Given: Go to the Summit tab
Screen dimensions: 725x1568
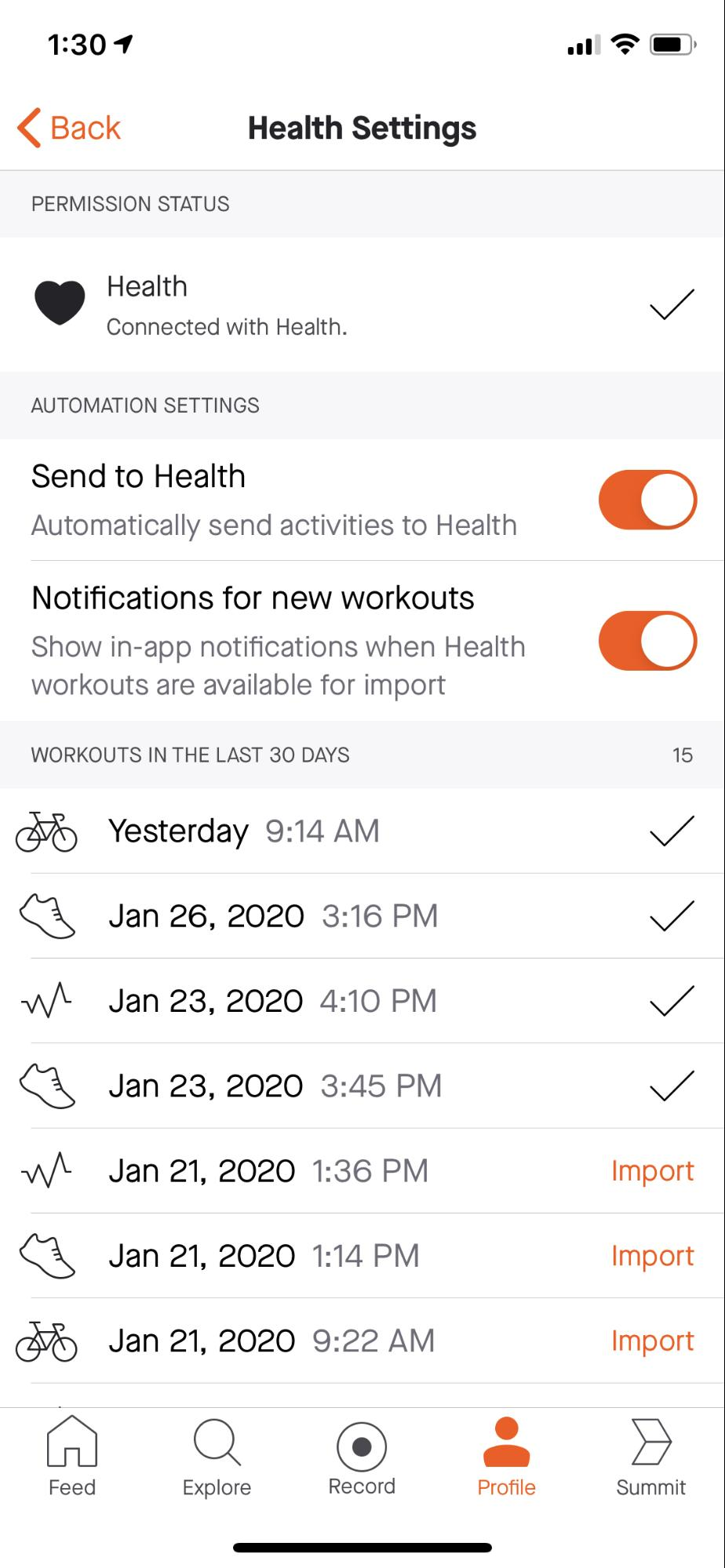Looking at the screenshot, I should coord(650,1457).
